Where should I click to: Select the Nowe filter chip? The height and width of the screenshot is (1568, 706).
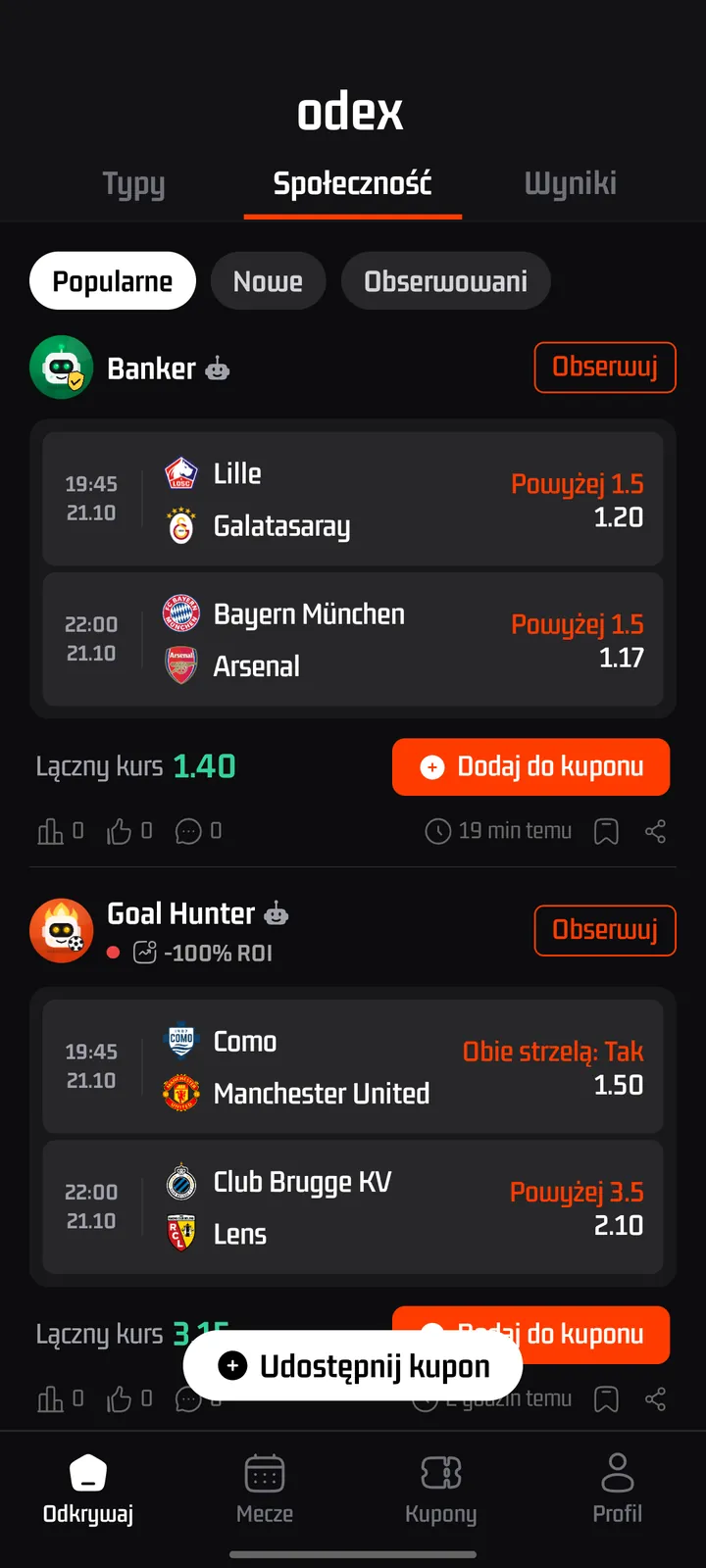268,281
